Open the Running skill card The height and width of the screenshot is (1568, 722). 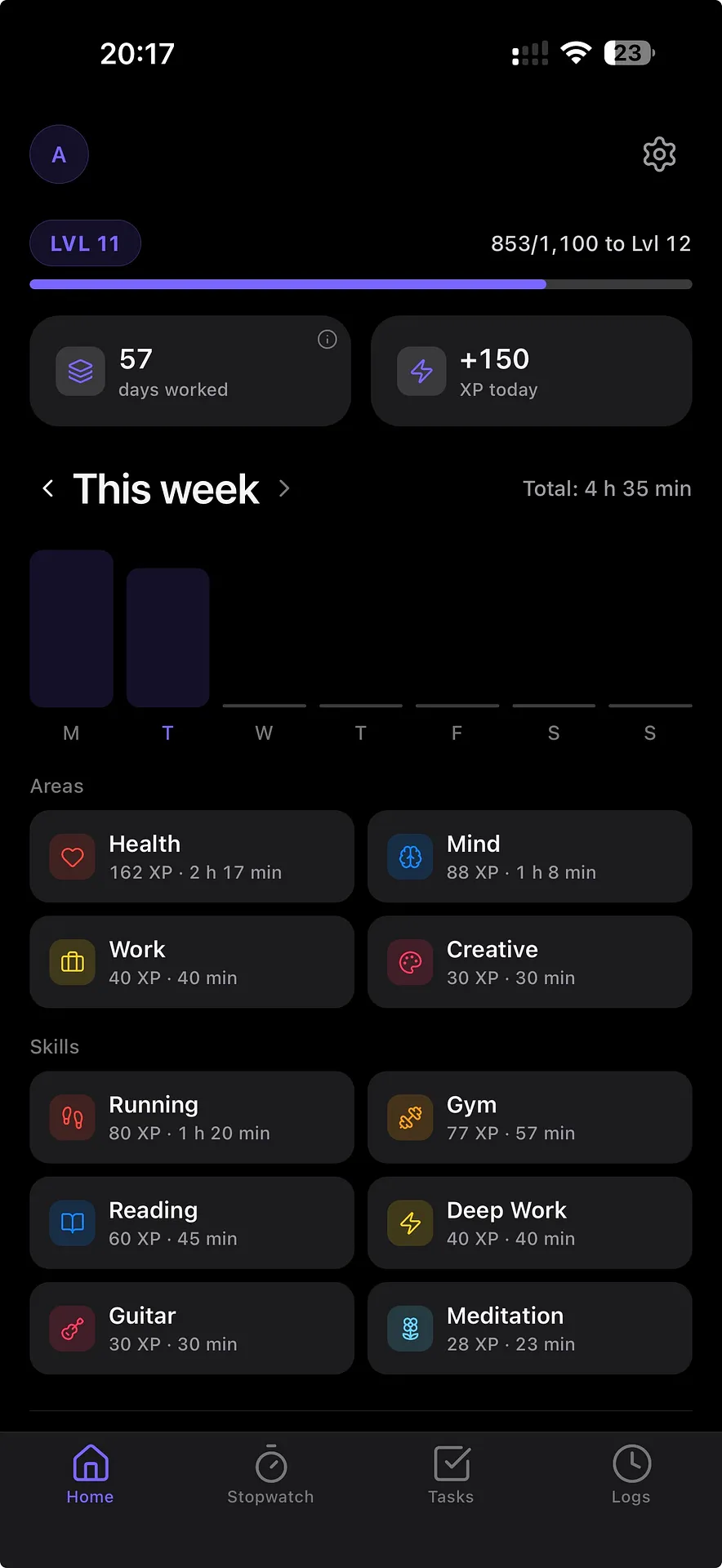pyautogui.click(x=192, y=1117)
